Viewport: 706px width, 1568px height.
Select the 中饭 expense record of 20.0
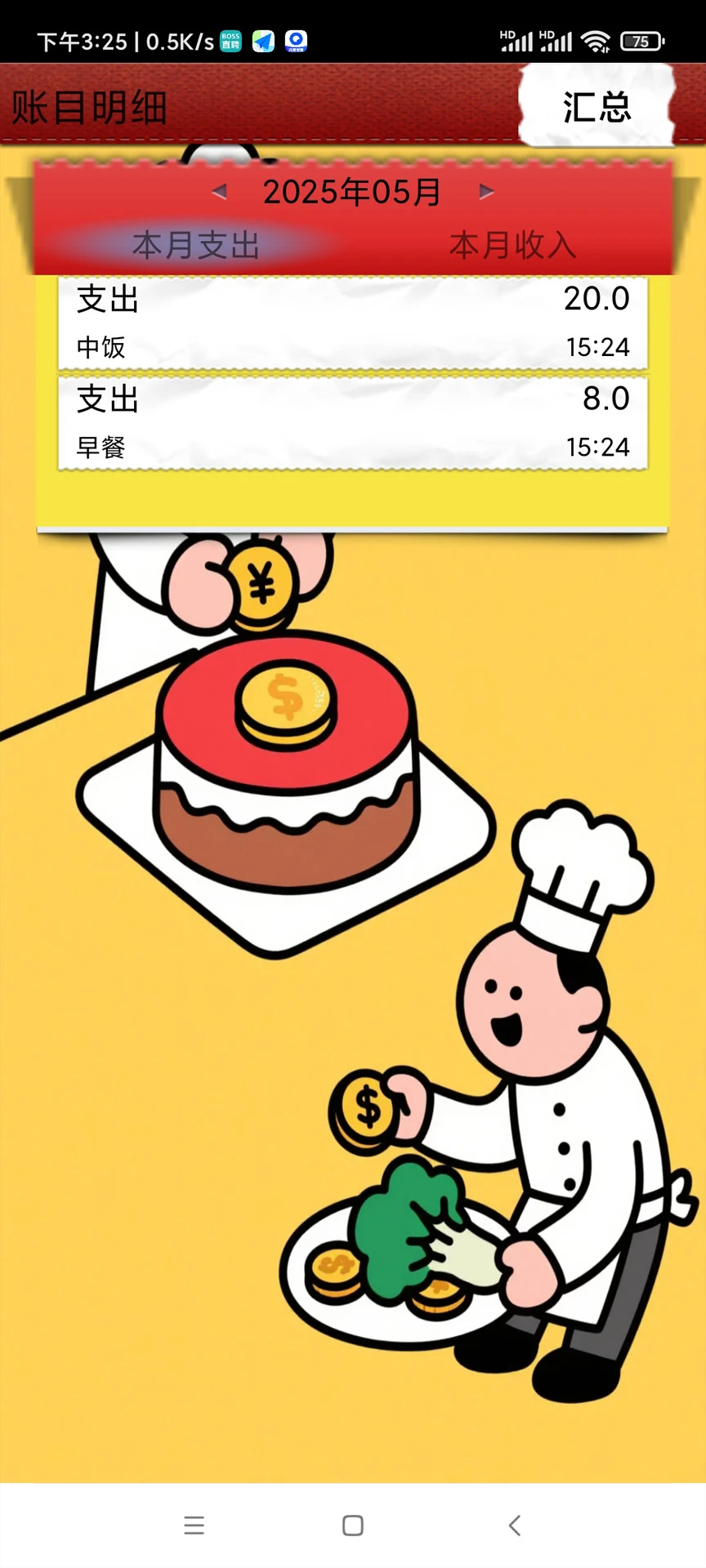(x=352, y=323)
